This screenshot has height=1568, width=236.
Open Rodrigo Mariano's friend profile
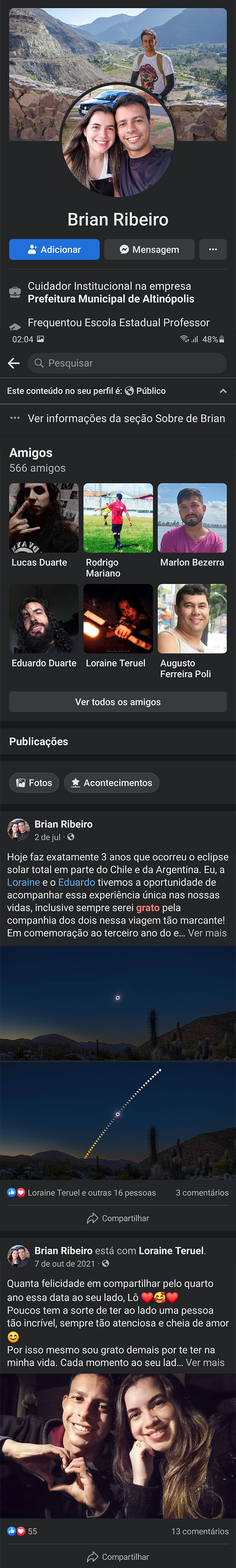pyautogui.click(x=118, y=518)
